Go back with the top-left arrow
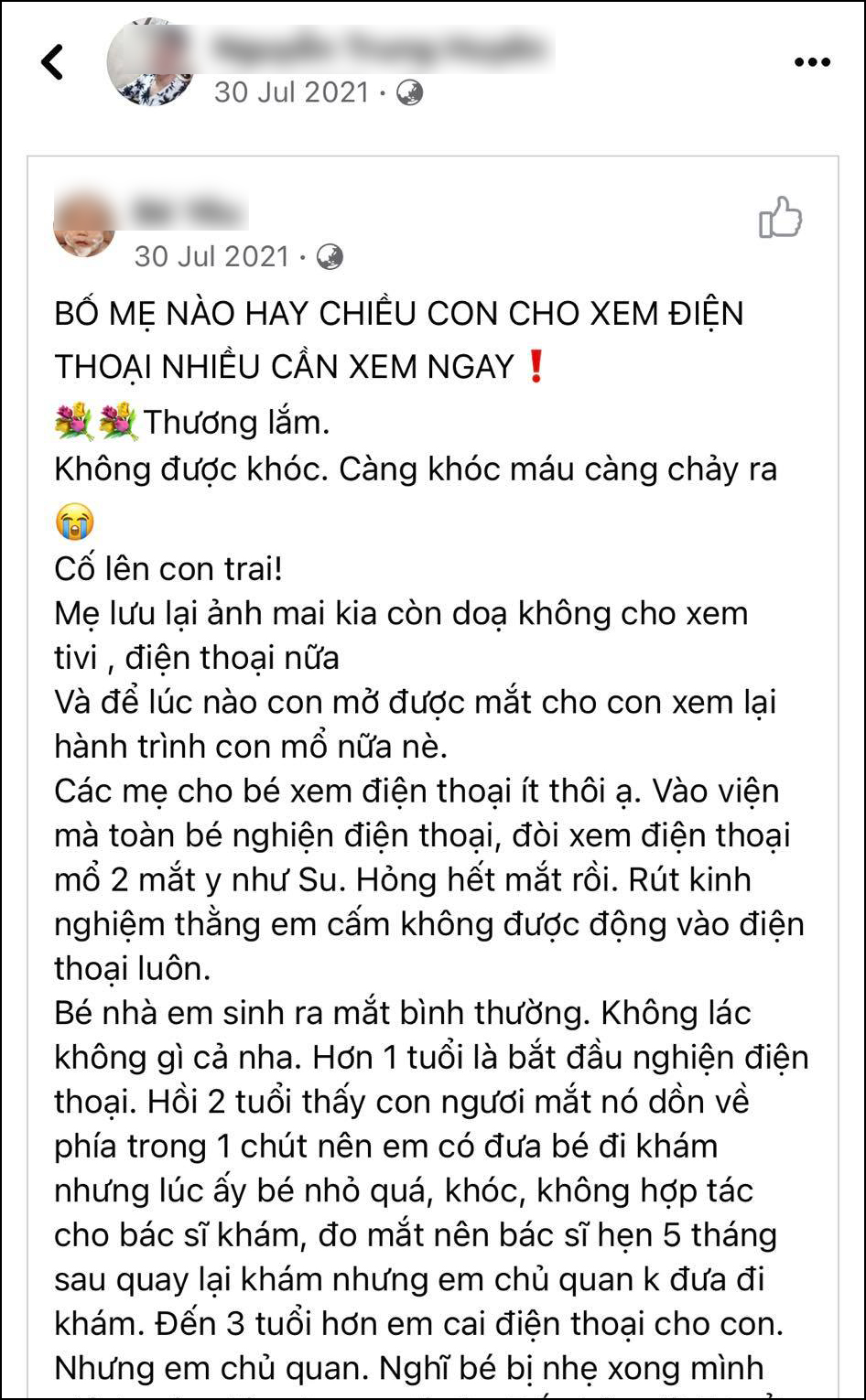Viewport: 866px width, 1400px height. [x=53, y=62]
